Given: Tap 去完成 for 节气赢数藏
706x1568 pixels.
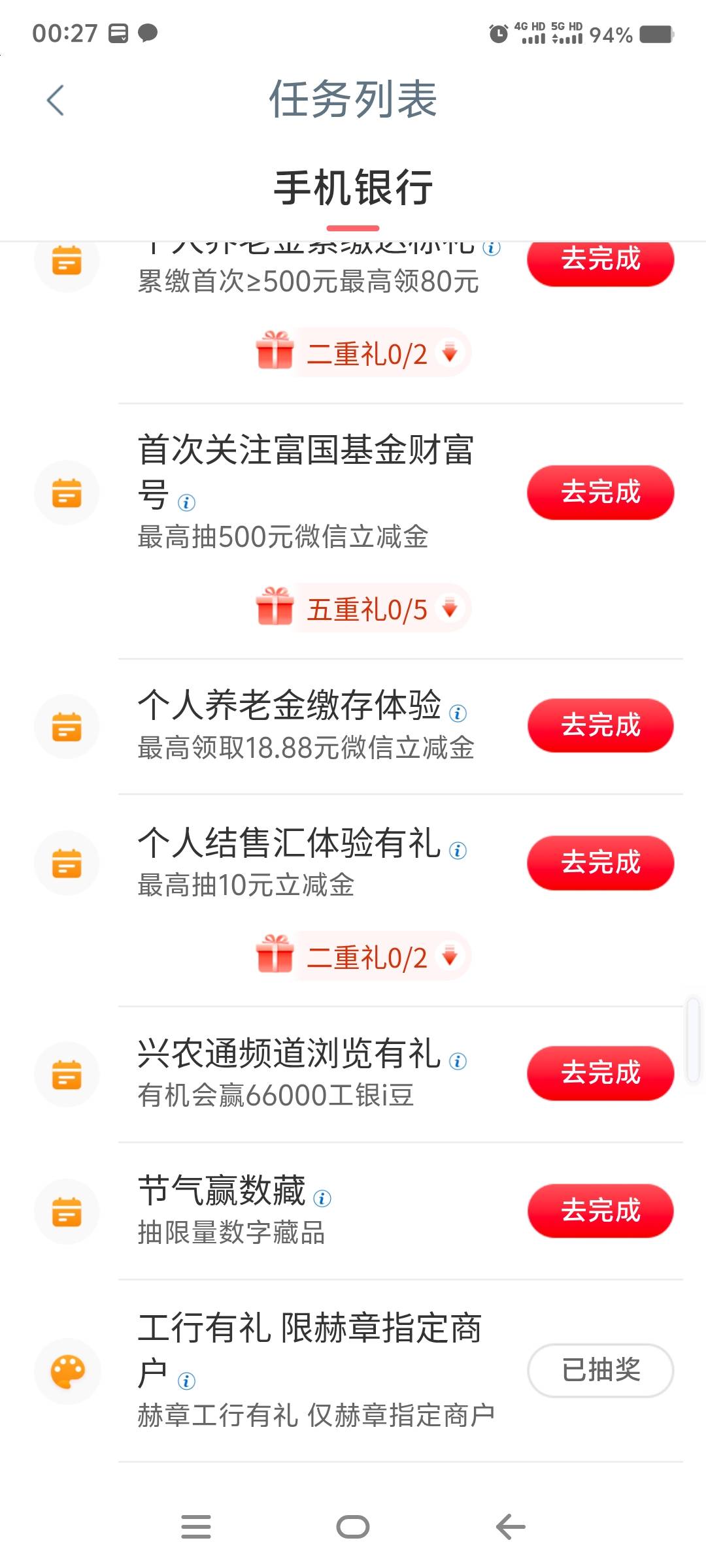Looking at the screenshot, I should coord(600,1211).
